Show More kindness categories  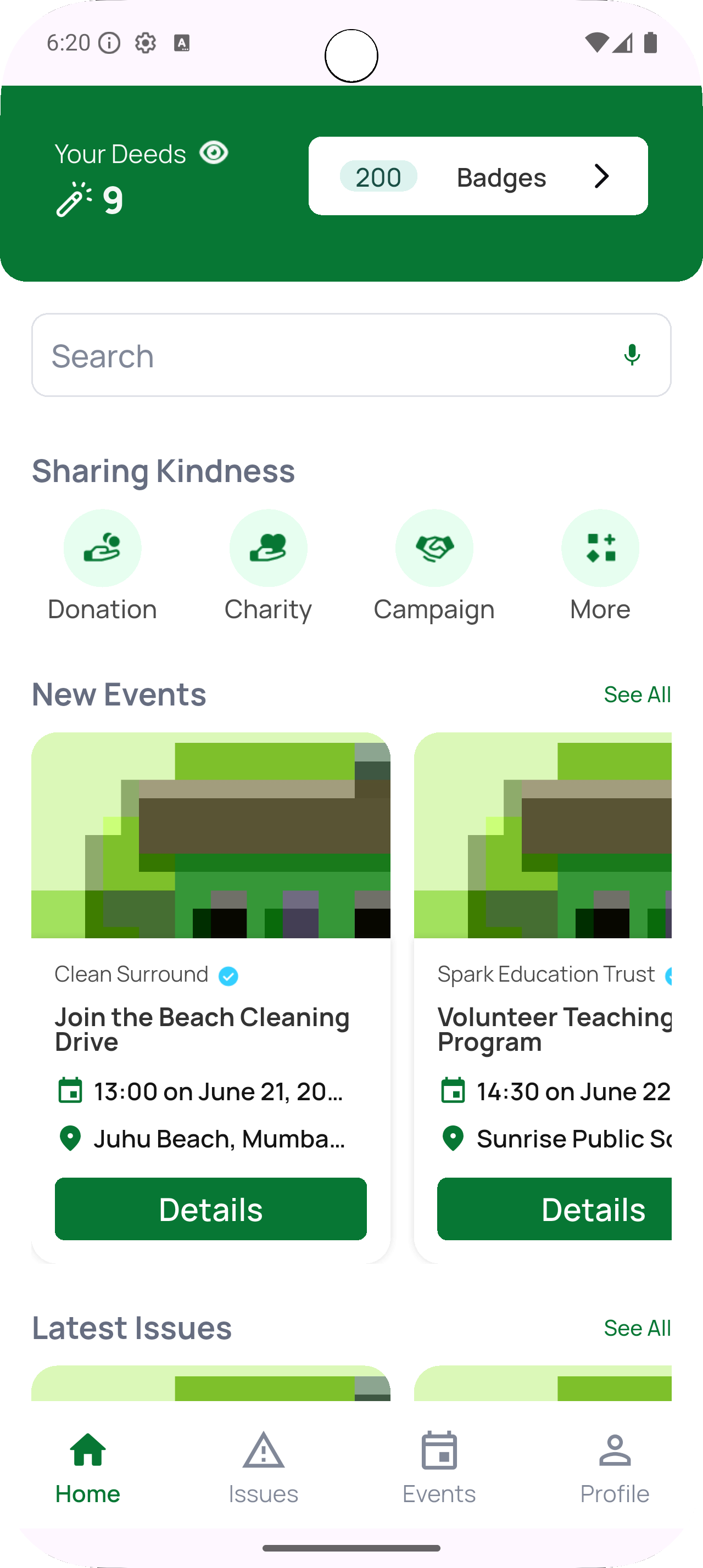[600, 548]
